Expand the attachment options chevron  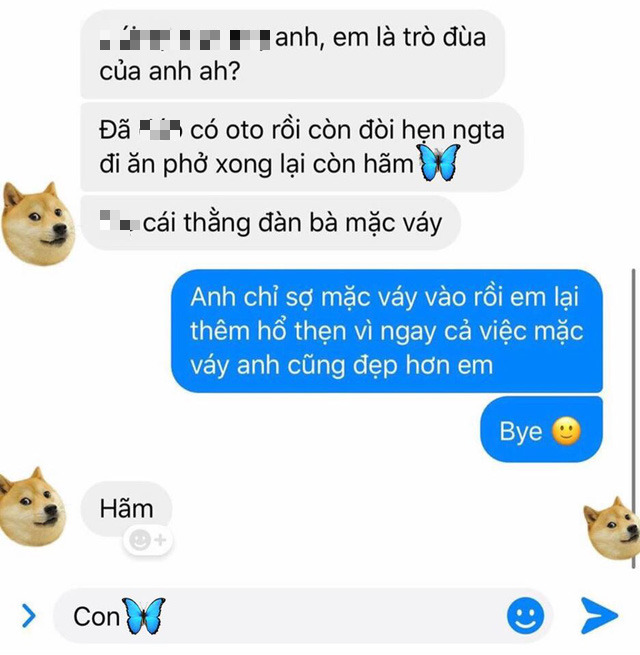(28, 616)
